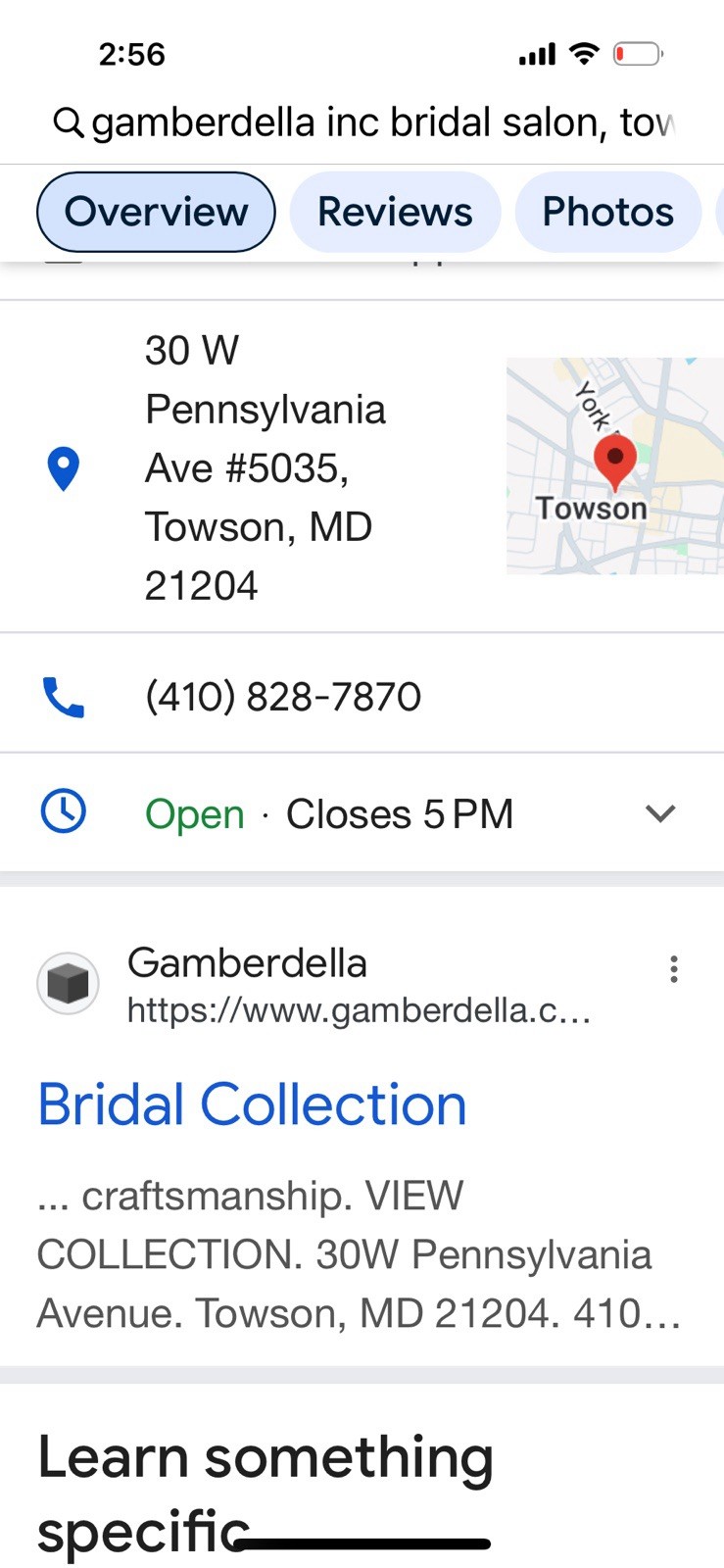
Task: Expand the opening hours chevron
Action: click(x=660, y=813)
